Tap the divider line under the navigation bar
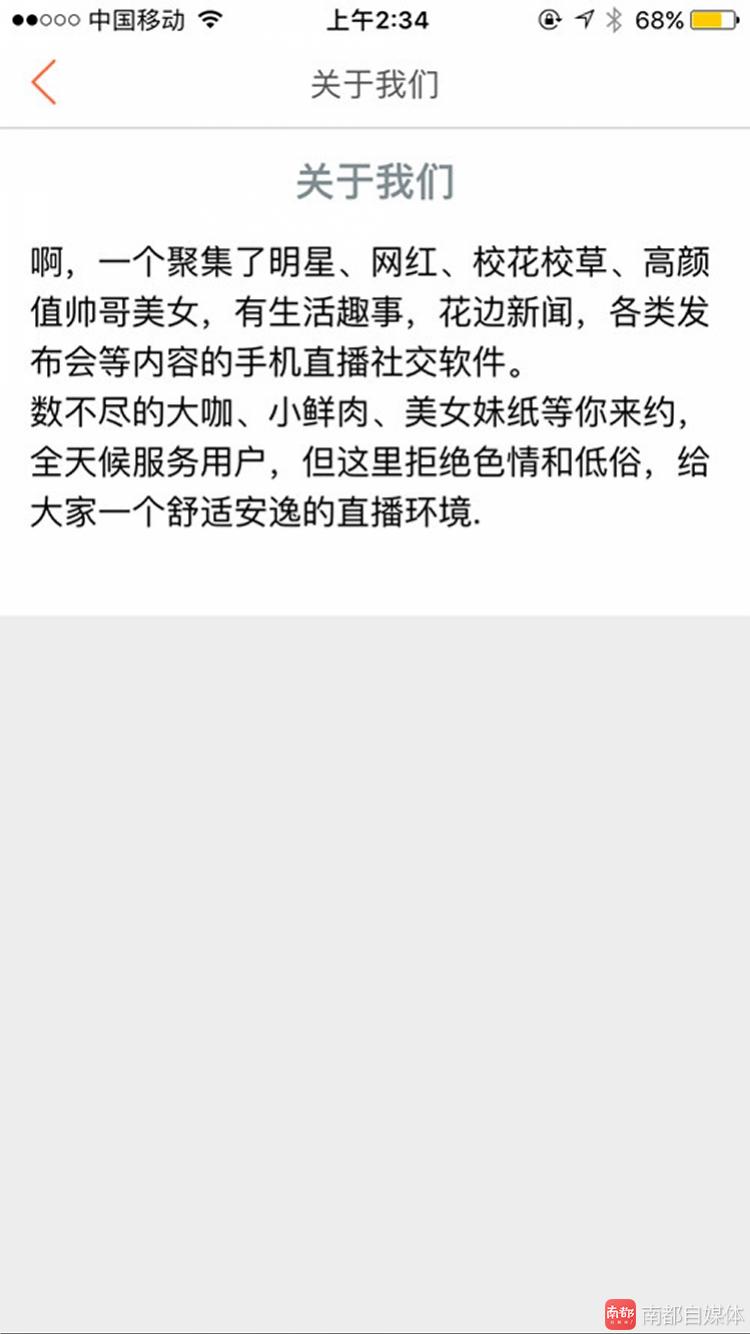Image resolution: width=750 pixels, height=1334 pixels. pyautogui.click(x=375, y=126)
